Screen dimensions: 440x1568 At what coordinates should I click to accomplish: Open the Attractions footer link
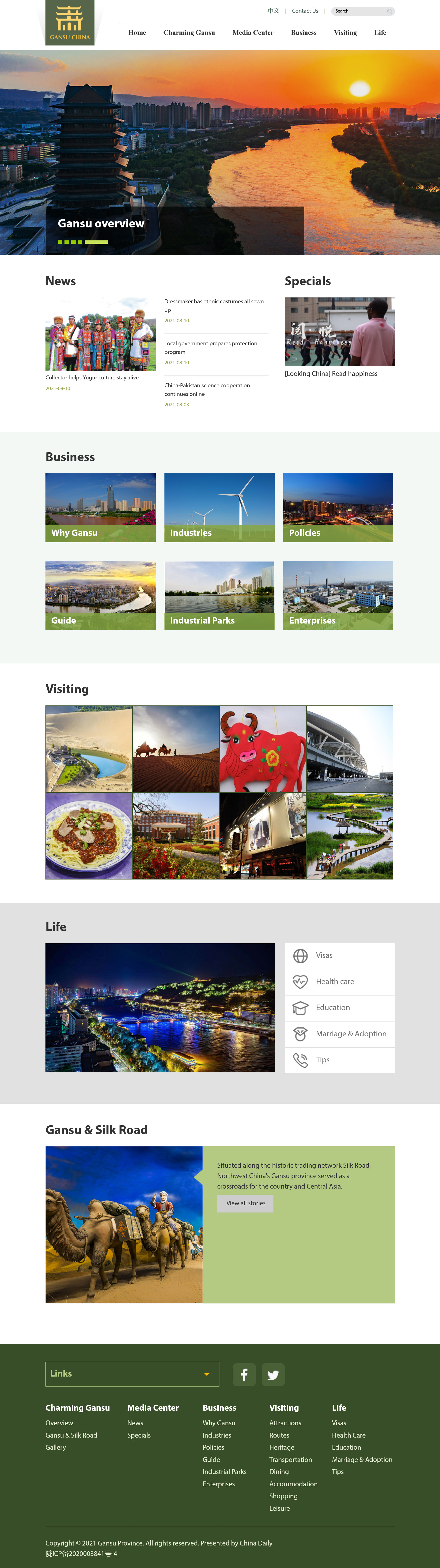285,1423
